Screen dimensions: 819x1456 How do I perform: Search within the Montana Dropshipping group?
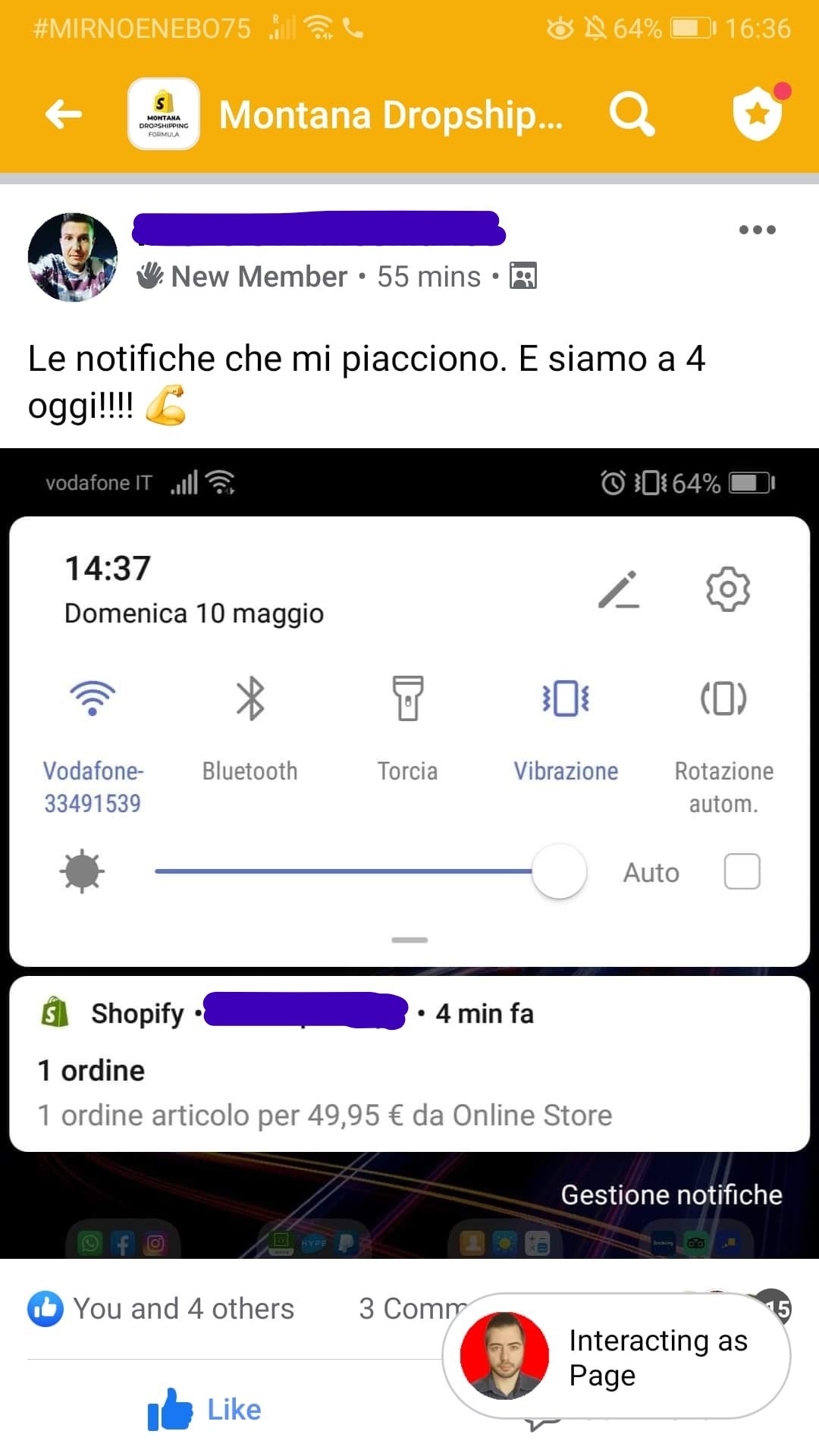tap(631, 115)
